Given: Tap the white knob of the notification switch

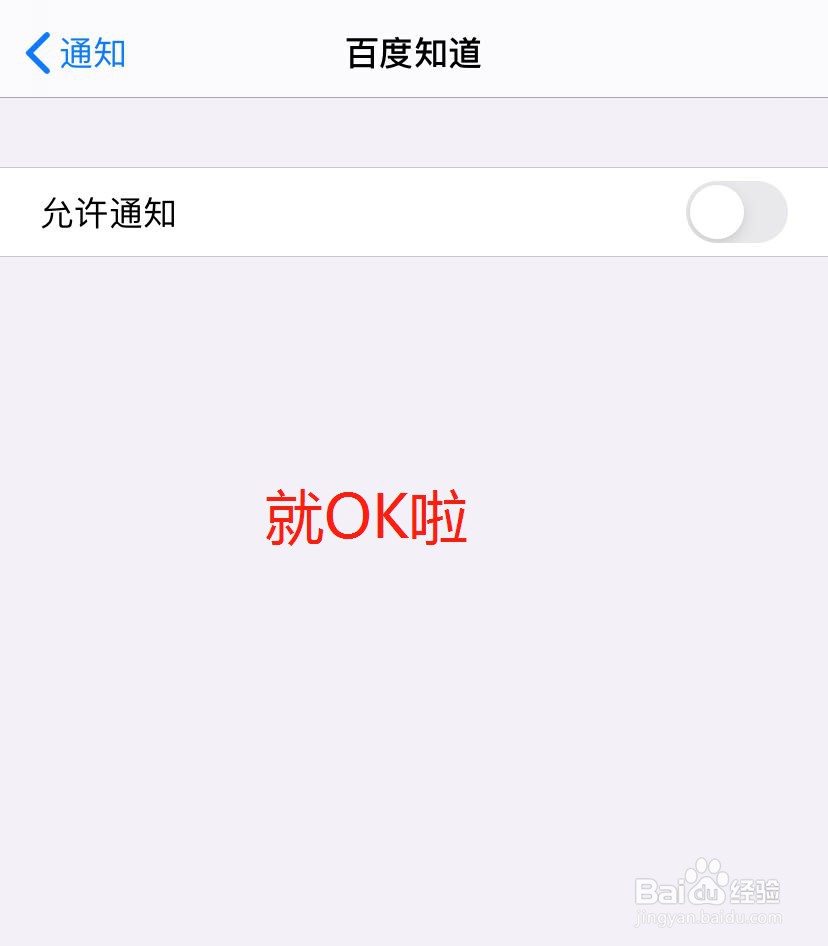Looking at the screenshot, I should coord(716,212).
